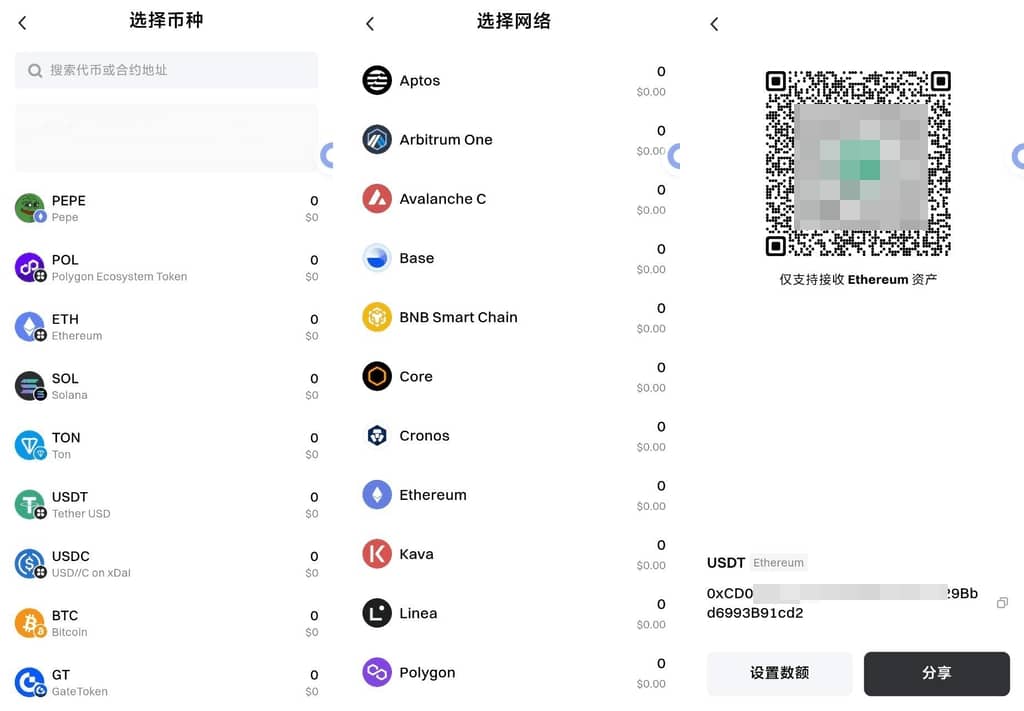Screen dimensions: 1024x711
Task: Tap the 设置数额 button
Action: [779, 673]
